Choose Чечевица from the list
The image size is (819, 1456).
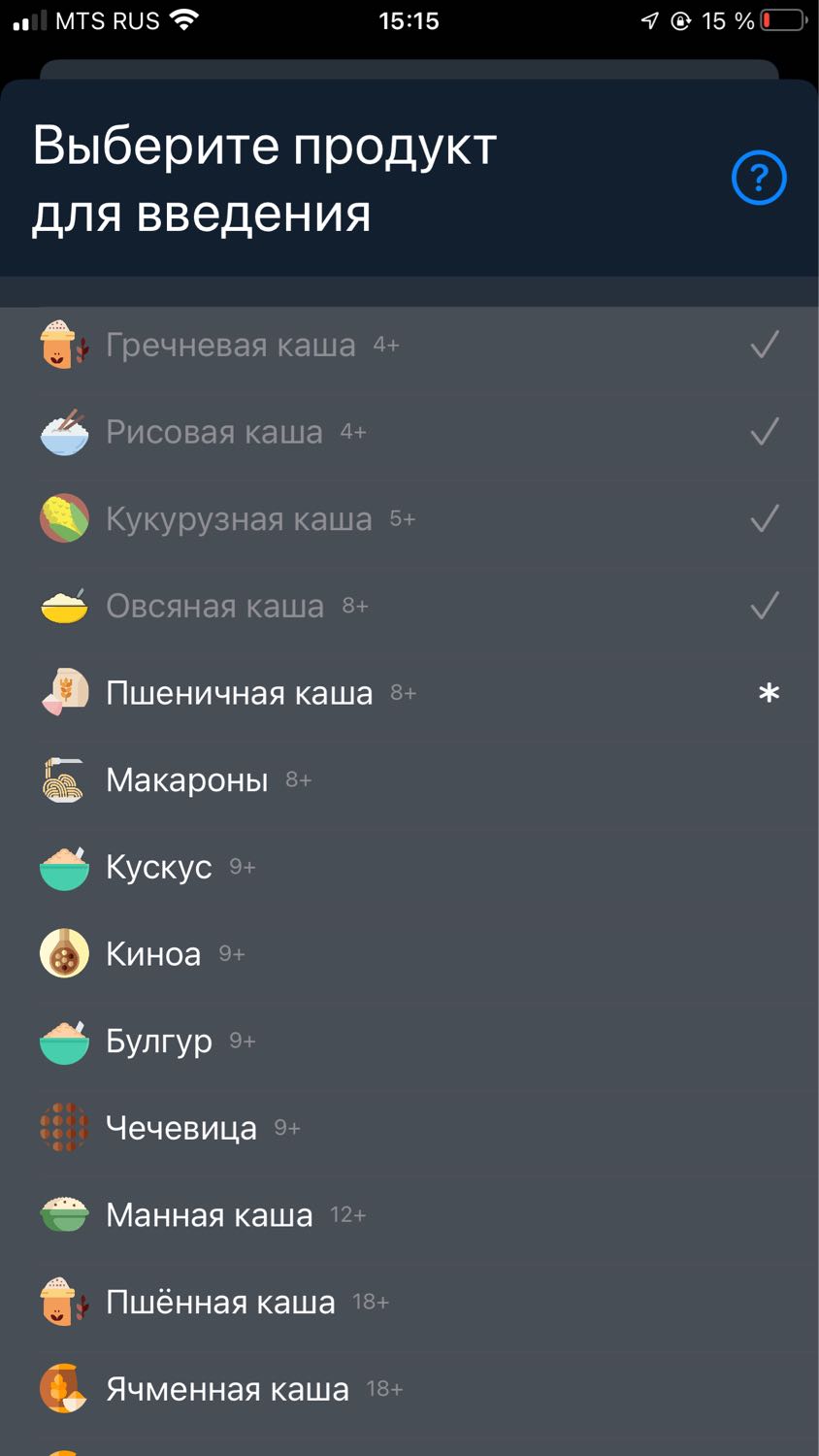point(409,1128)
